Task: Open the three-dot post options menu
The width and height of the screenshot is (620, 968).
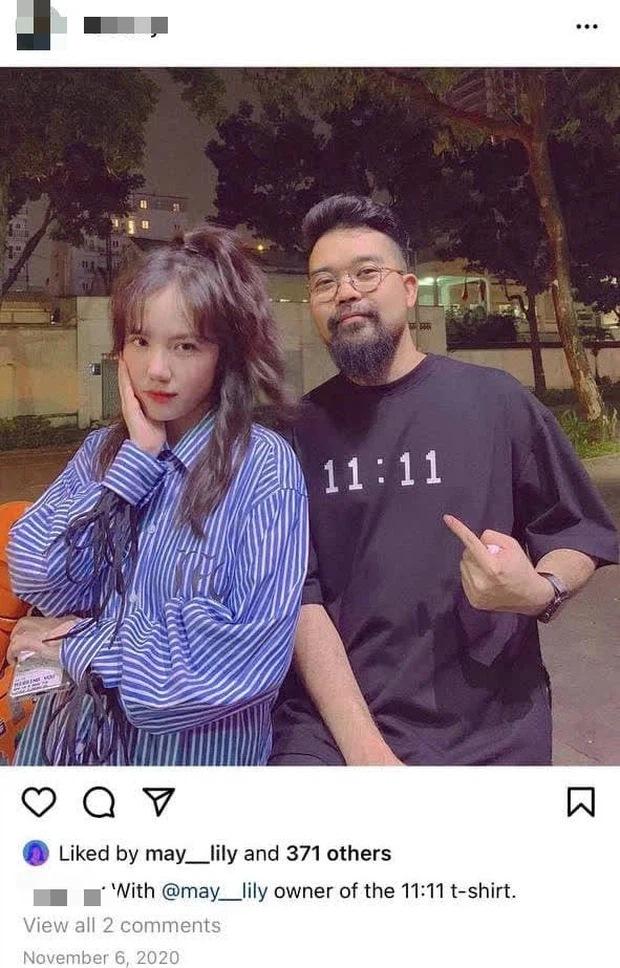Action: 587,26
